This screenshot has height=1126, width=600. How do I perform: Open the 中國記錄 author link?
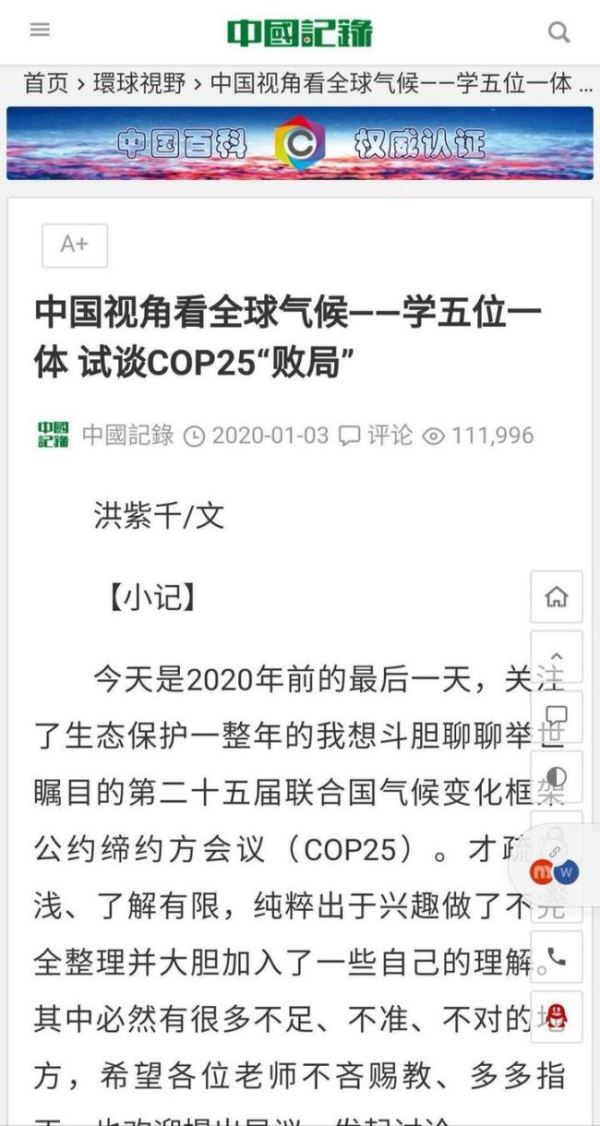[127, 435]
